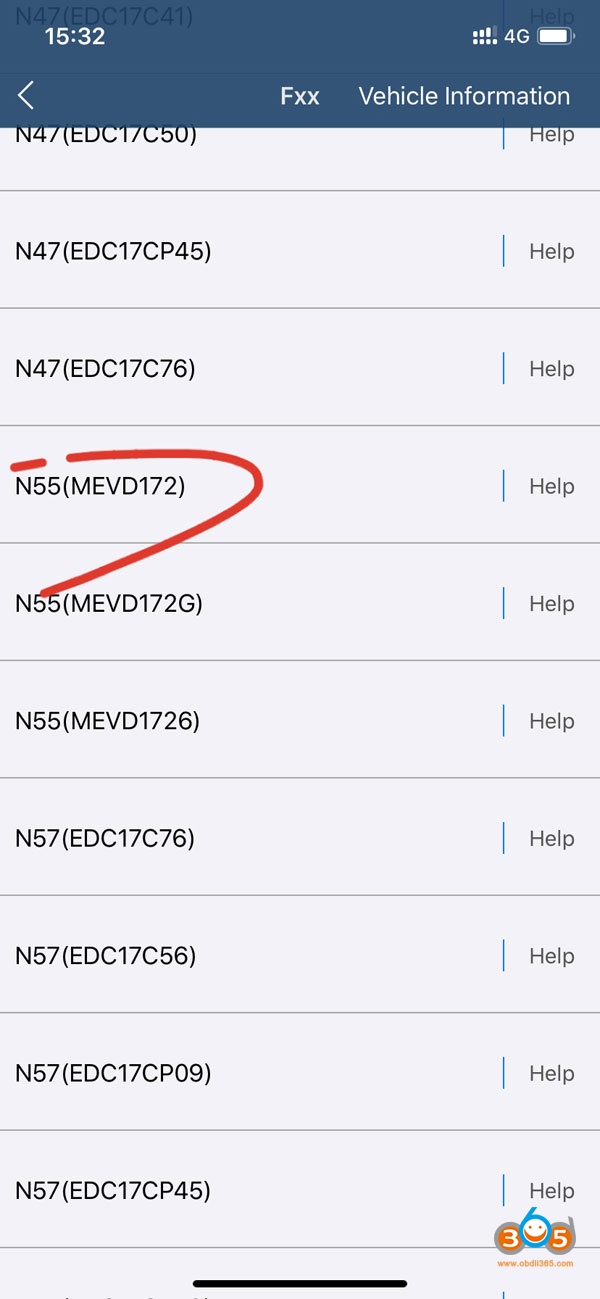Go back using the header arrow
The width and height of the screenshot is (600, 1299).
[27, 96]
